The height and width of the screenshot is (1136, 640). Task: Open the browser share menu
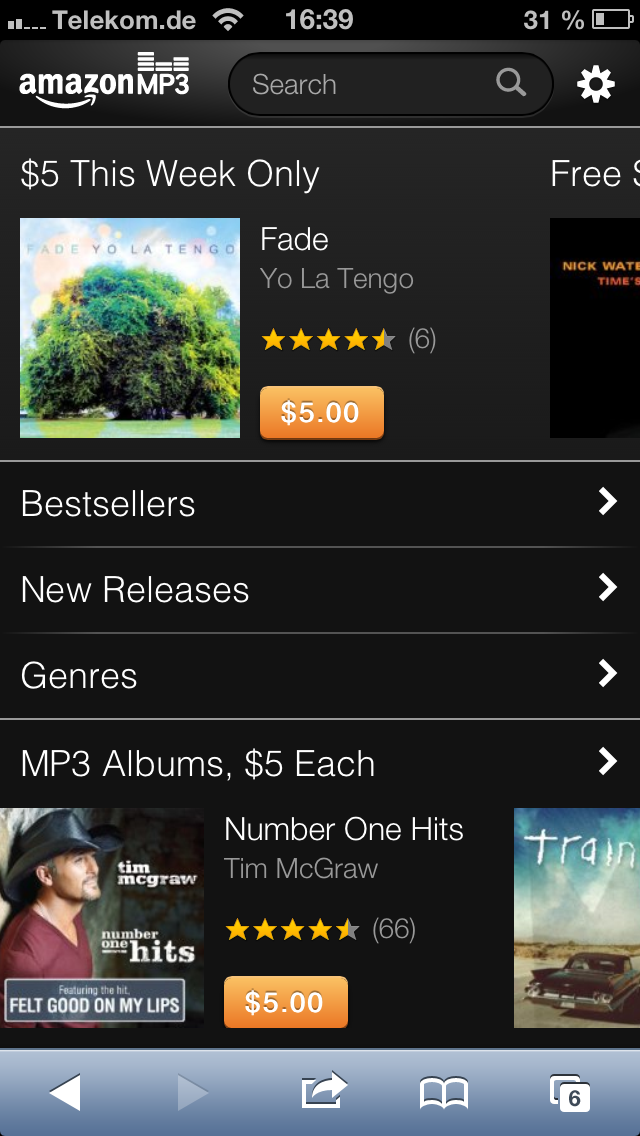(x=324, y=1092)
